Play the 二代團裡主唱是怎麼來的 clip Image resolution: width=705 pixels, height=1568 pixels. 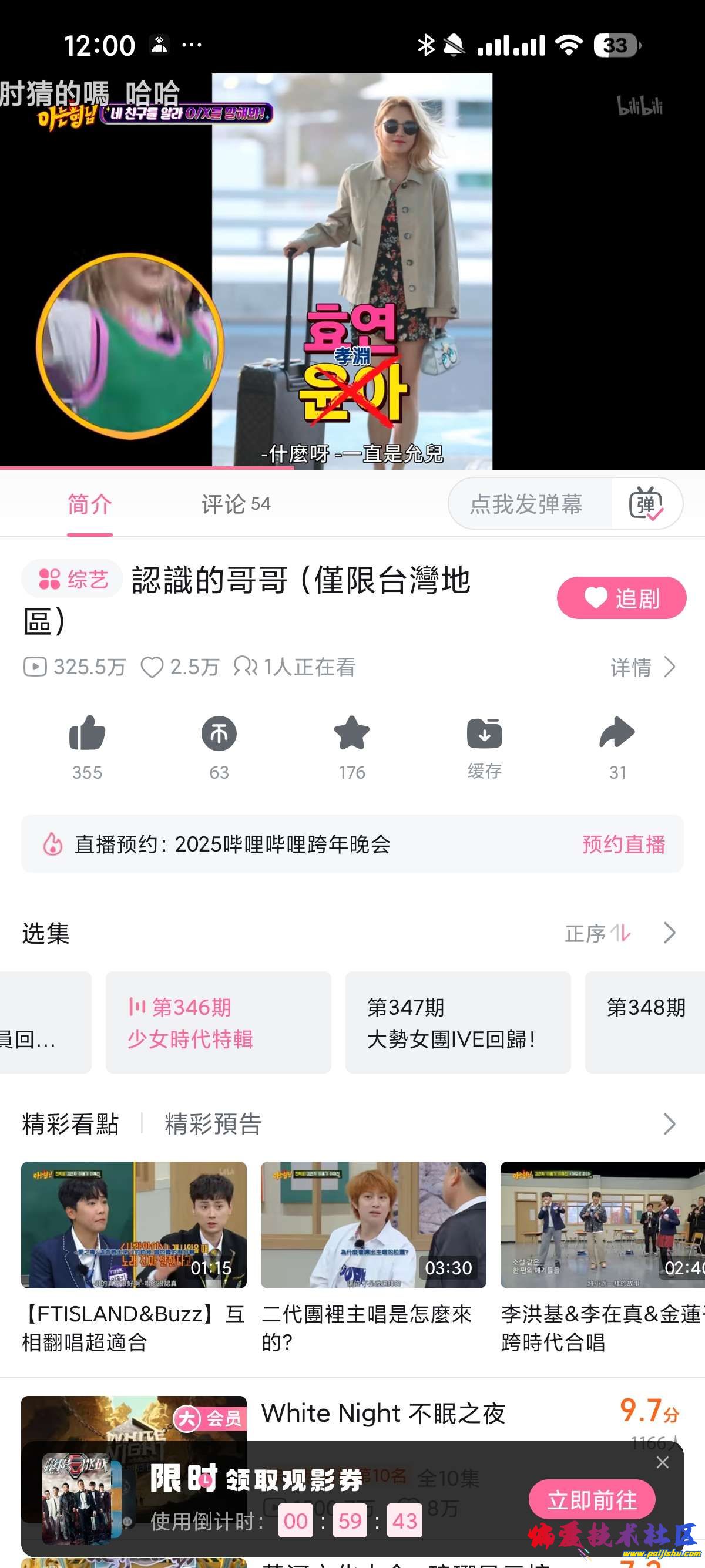(x=373, y=1224)
